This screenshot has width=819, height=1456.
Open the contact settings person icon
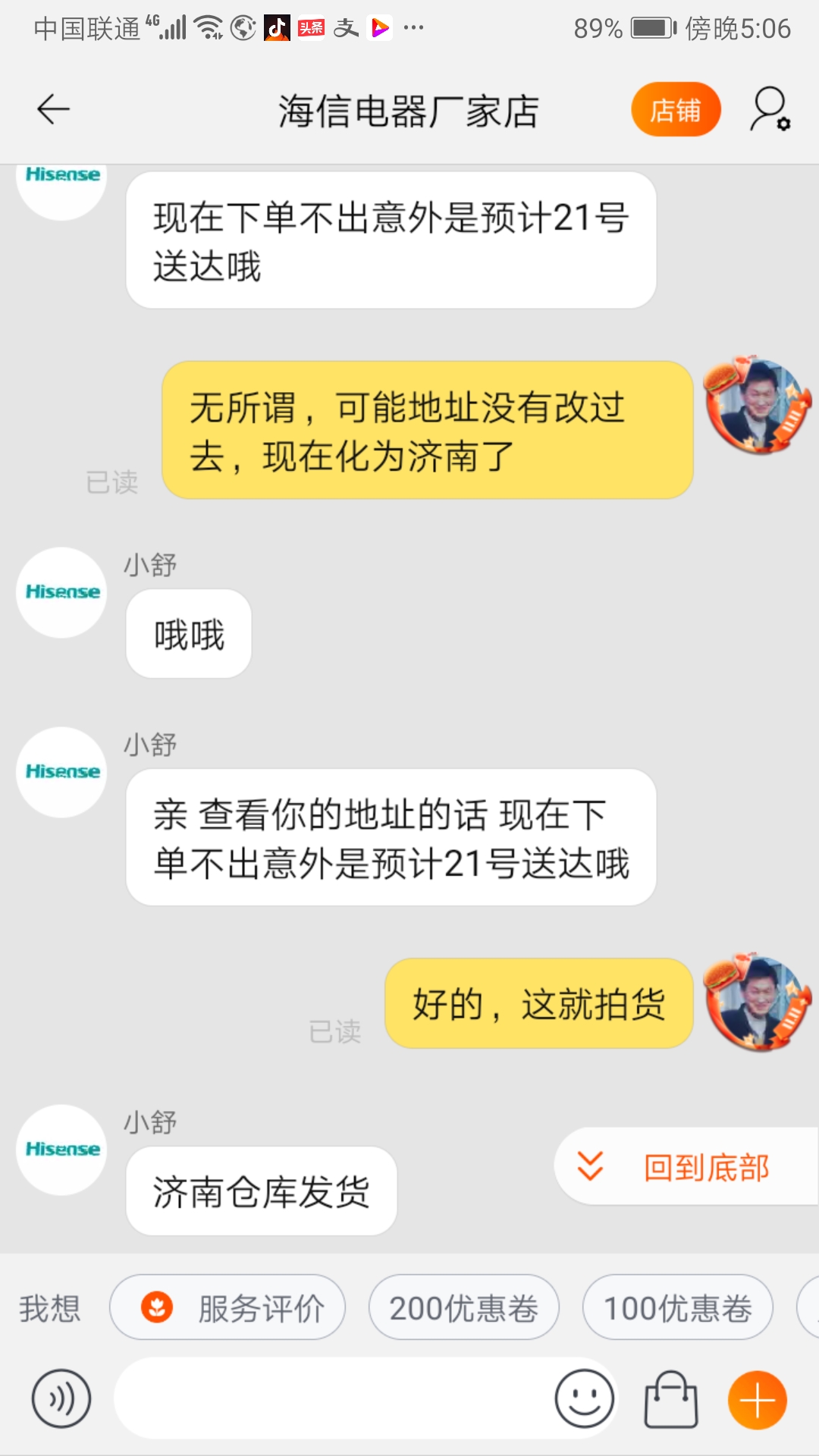[768, 109]
